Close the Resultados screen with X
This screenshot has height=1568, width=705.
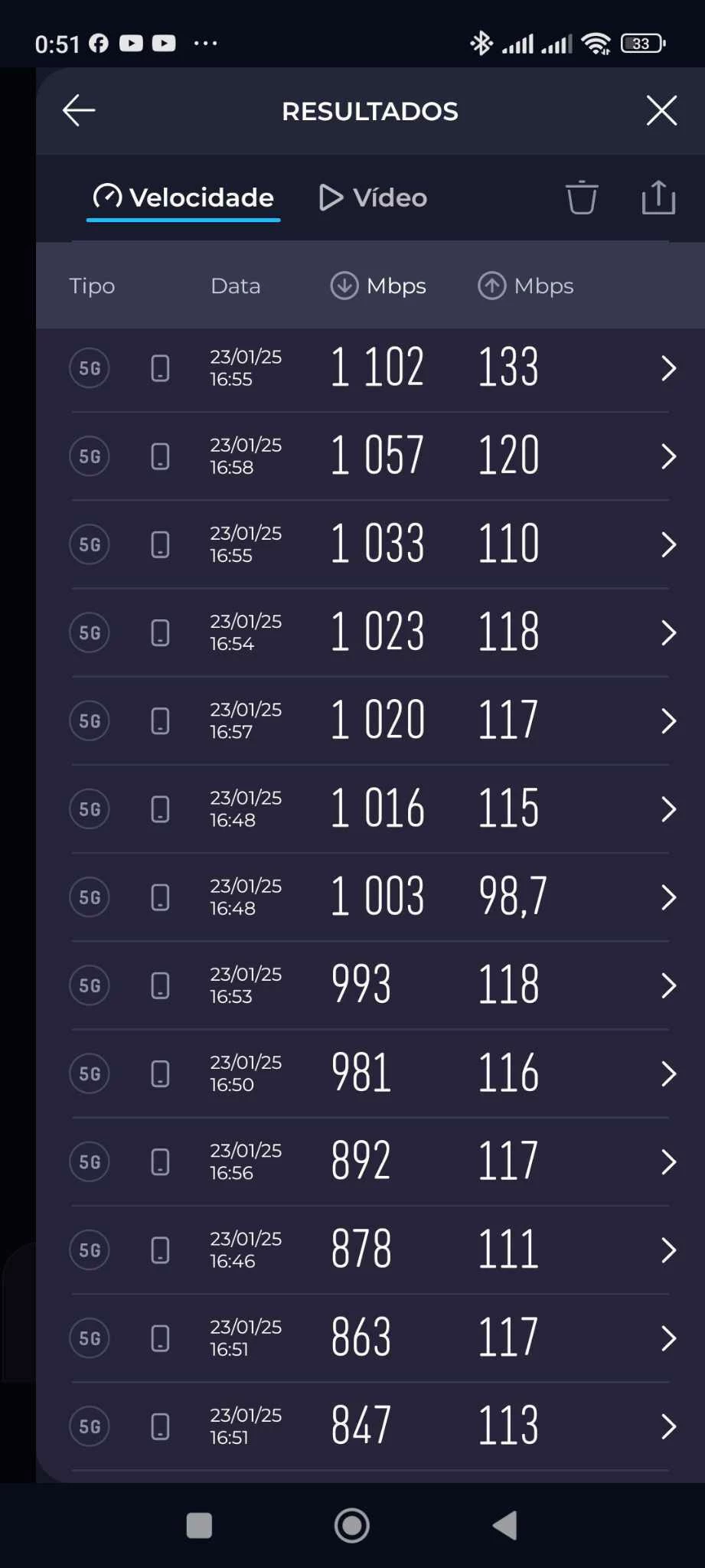661,111
